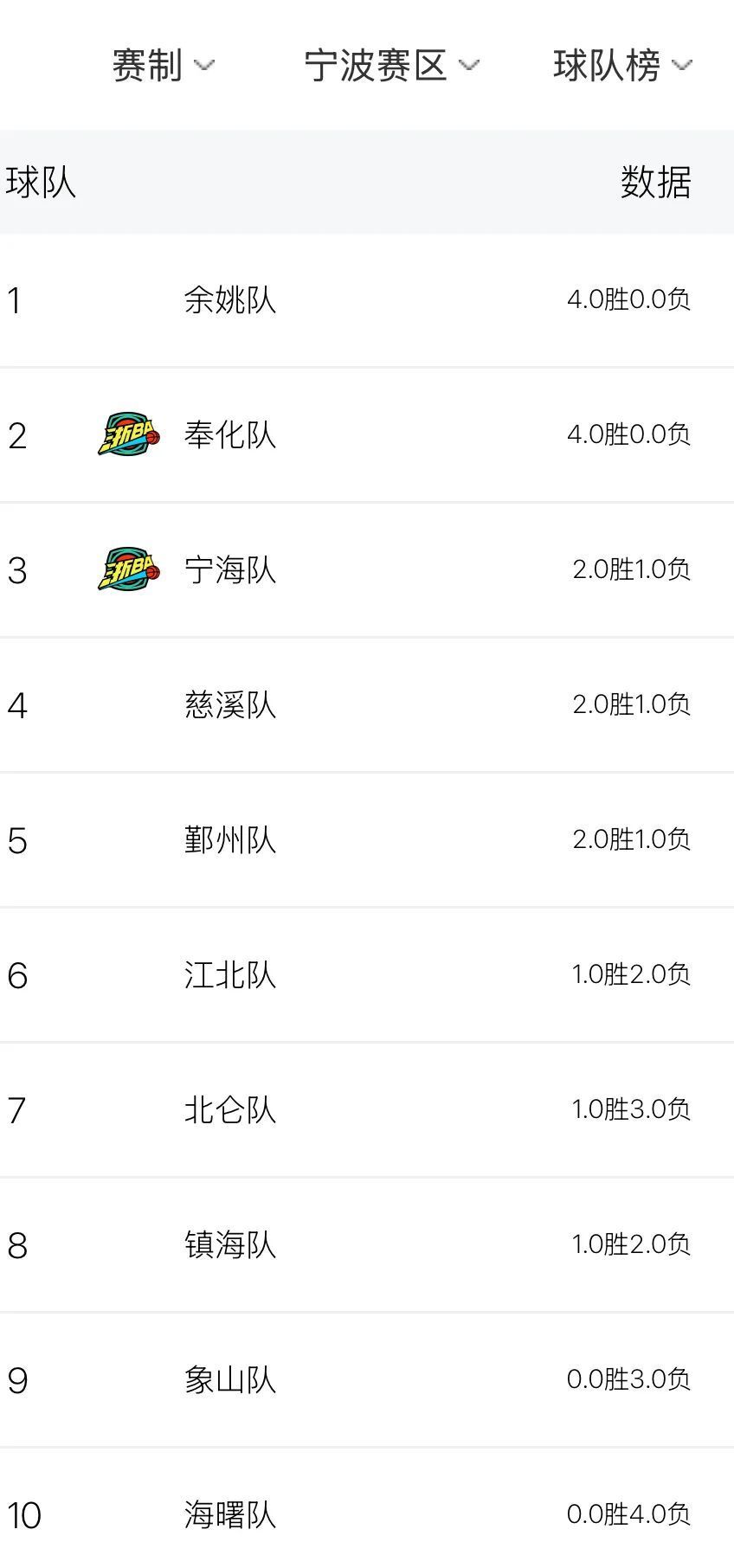Viewport: 734px width, 1568px height.
Task: Expand the 球队榜 ranking dropdown
Action: [622, 66]
